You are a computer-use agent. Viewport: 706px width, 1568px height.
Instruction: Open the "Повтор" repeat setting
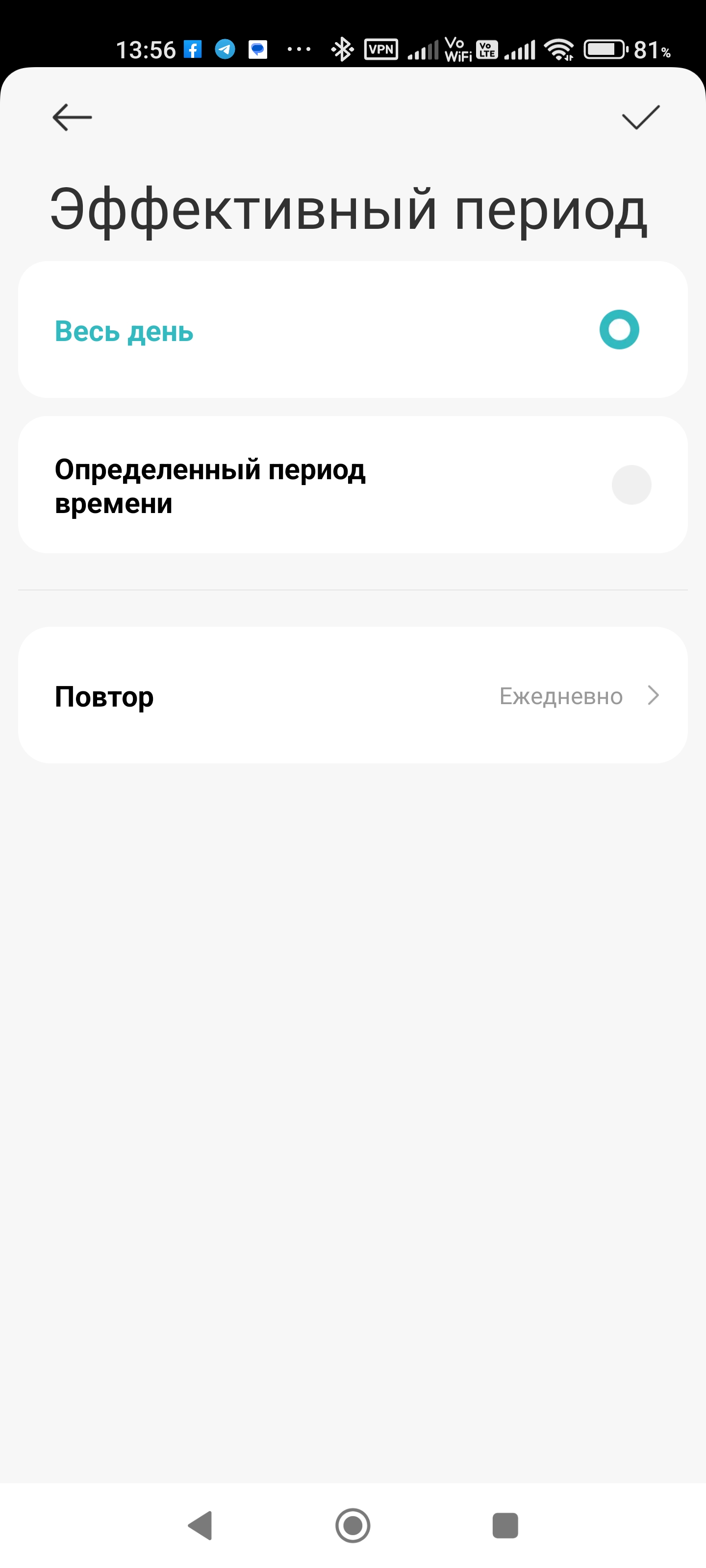coord(353,696)
